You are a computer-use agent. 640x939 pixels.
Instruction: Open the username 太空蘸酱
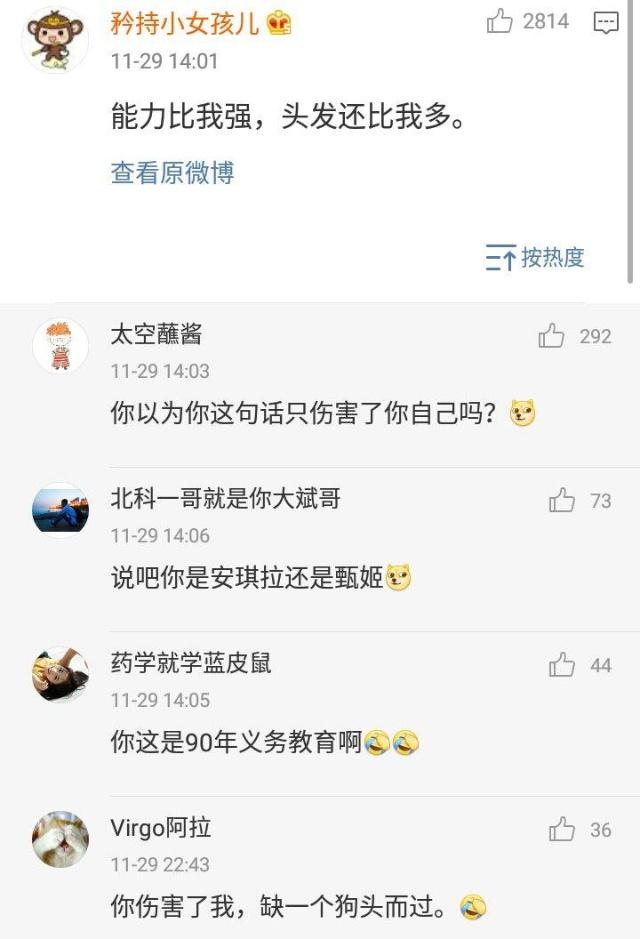156,333
